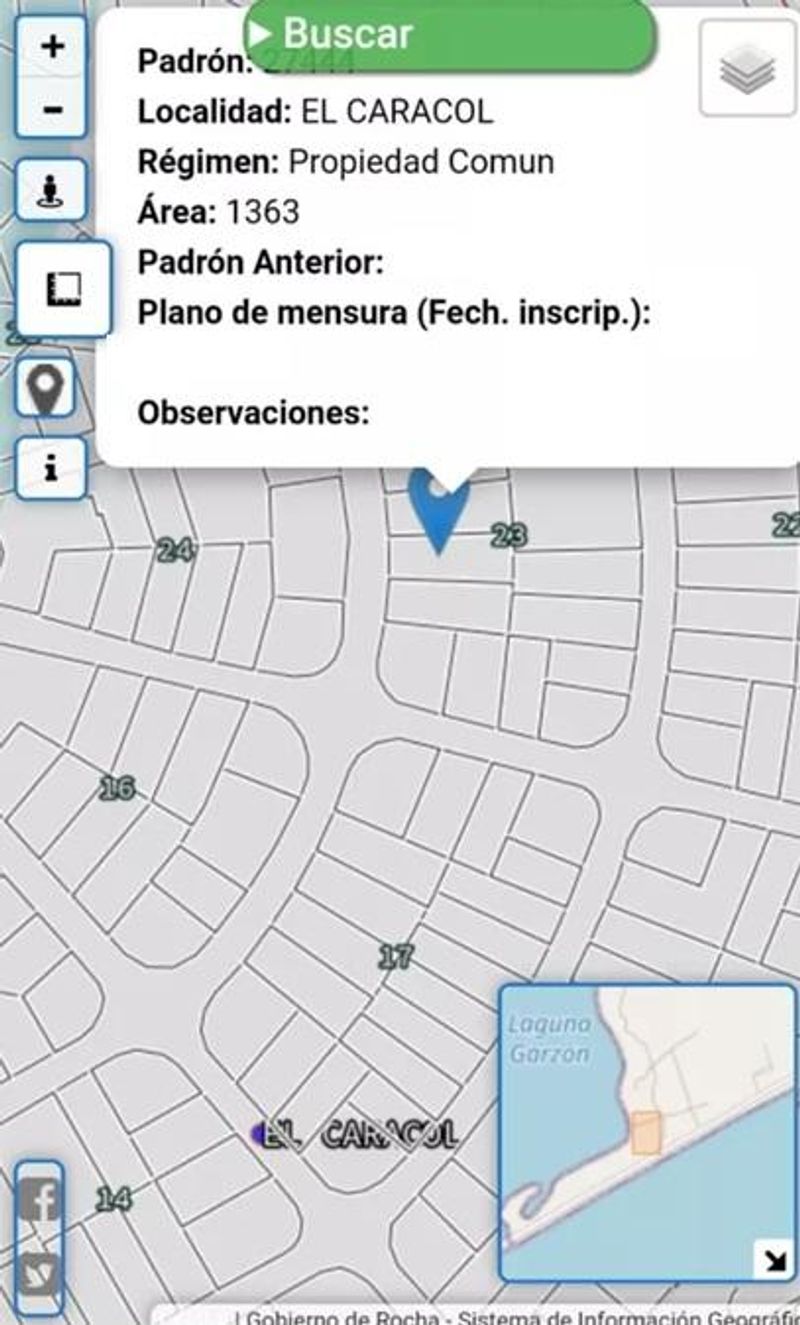Tap the blue marker on the map

[x=438, y=512]
